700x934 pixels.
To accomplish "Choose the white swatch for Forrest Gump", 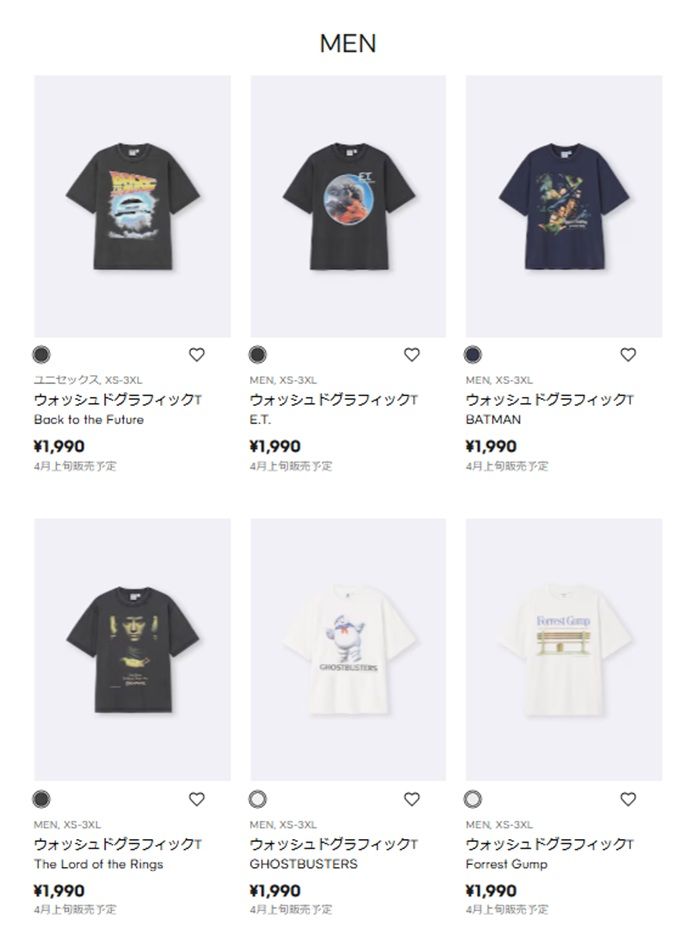I will [x=473, y=799].
